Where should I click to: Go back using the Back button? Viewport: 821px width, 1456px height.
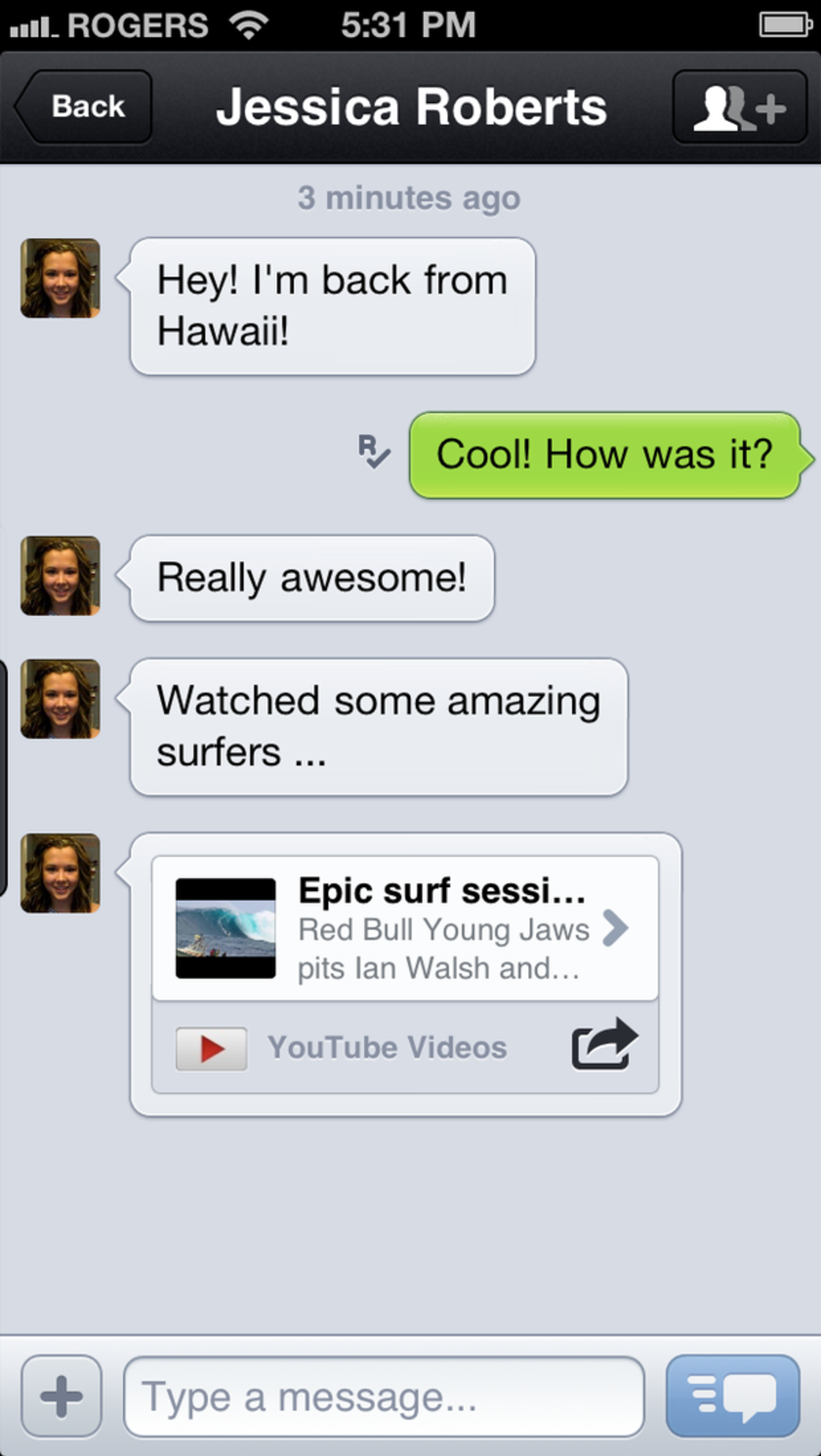pyautogui.click(x=85, y=107)
